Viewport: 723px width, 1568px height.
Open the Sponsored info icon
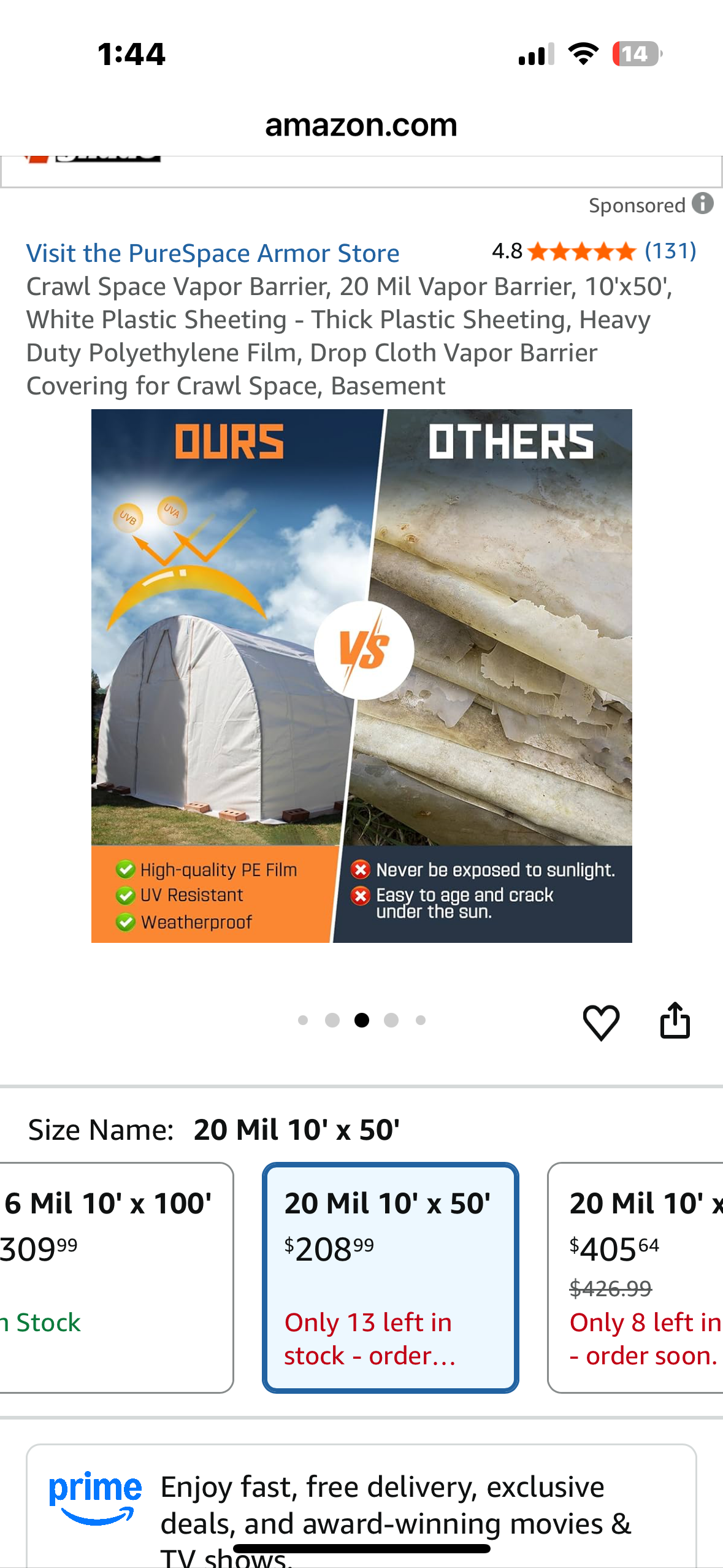[703, 204]
